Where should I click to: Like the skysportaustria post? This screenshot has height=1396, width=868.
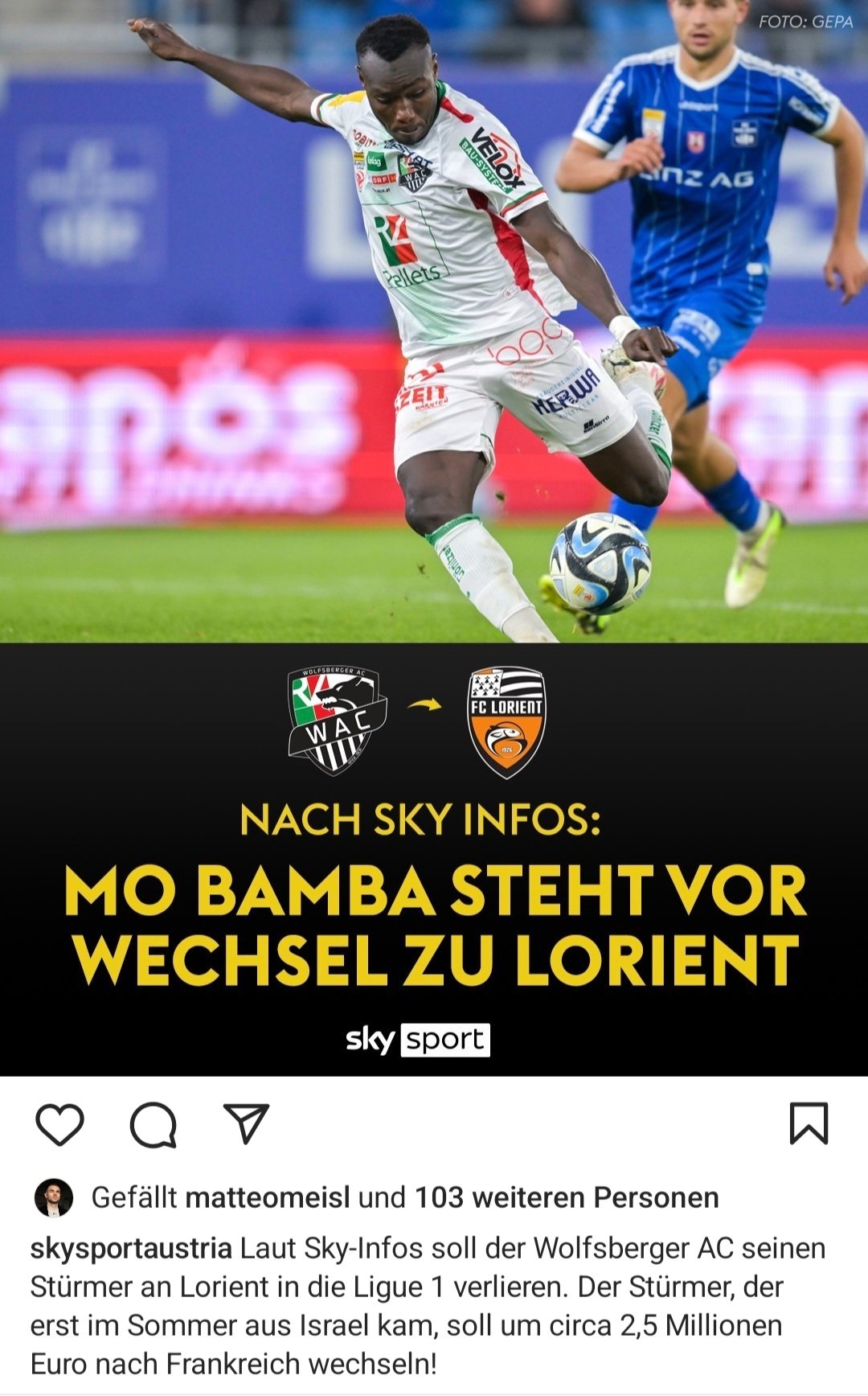tap(60, 1123)
